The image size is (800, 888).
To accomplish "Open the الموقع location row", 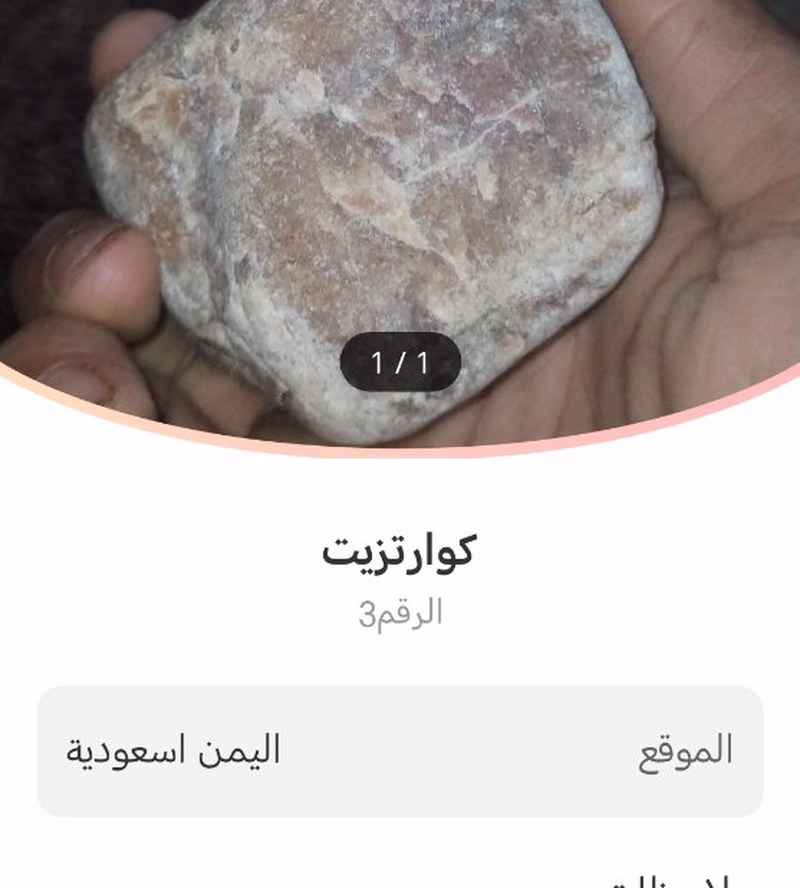I will [x=400, y=751].
